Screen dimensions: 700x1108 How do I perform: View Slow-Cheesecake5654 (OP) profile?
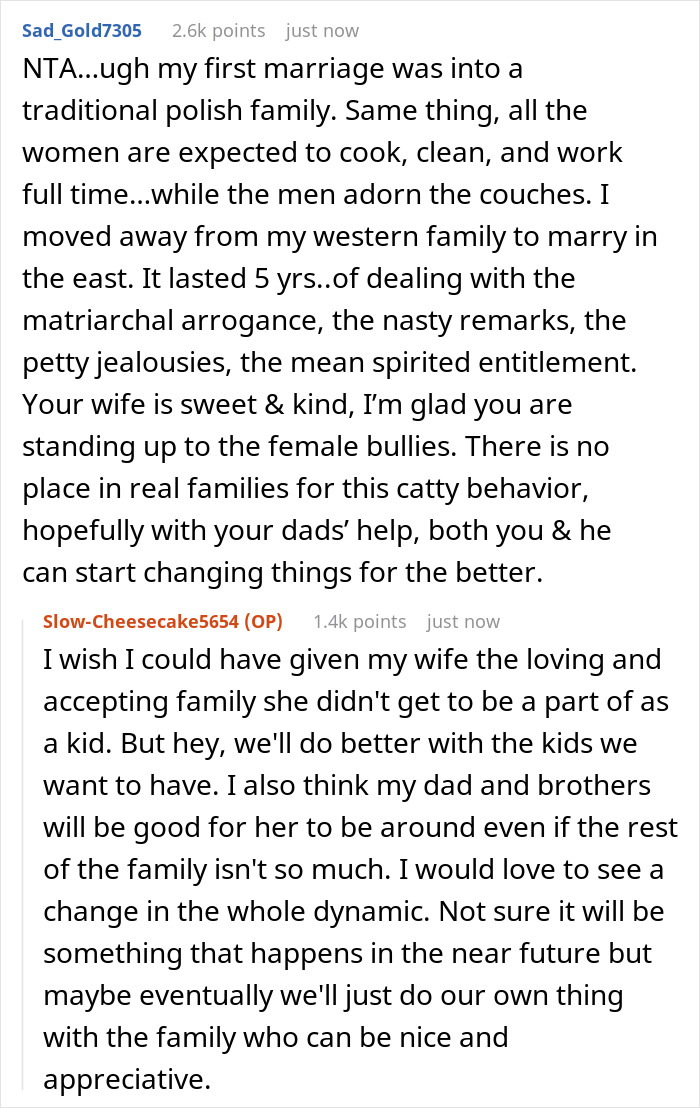pyautogui.click(x=162, y=621)
